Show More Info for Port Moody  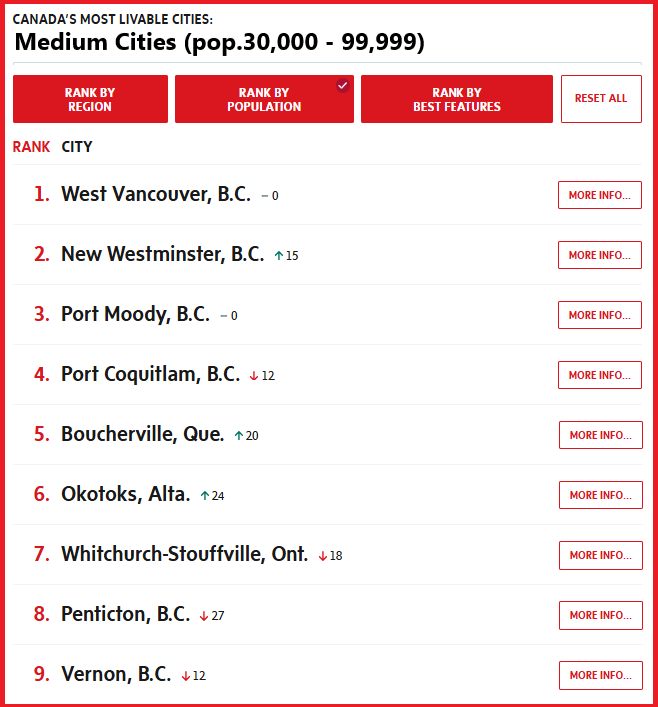point(600,315)
